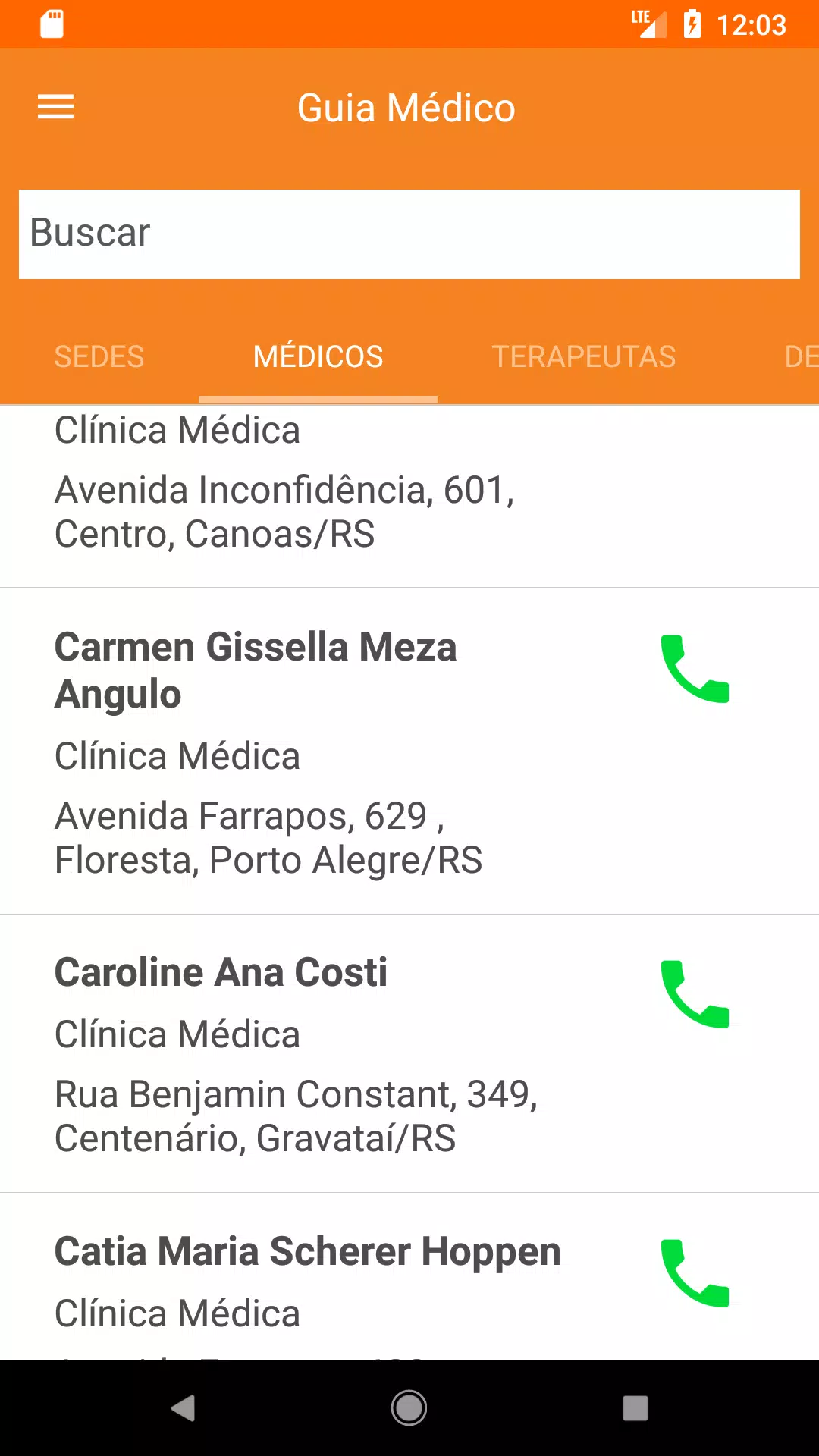Open the Avenida Inconfidência clinic entry
The height and width of the screenshot is (1456, 819).
(x=409, y=496)
